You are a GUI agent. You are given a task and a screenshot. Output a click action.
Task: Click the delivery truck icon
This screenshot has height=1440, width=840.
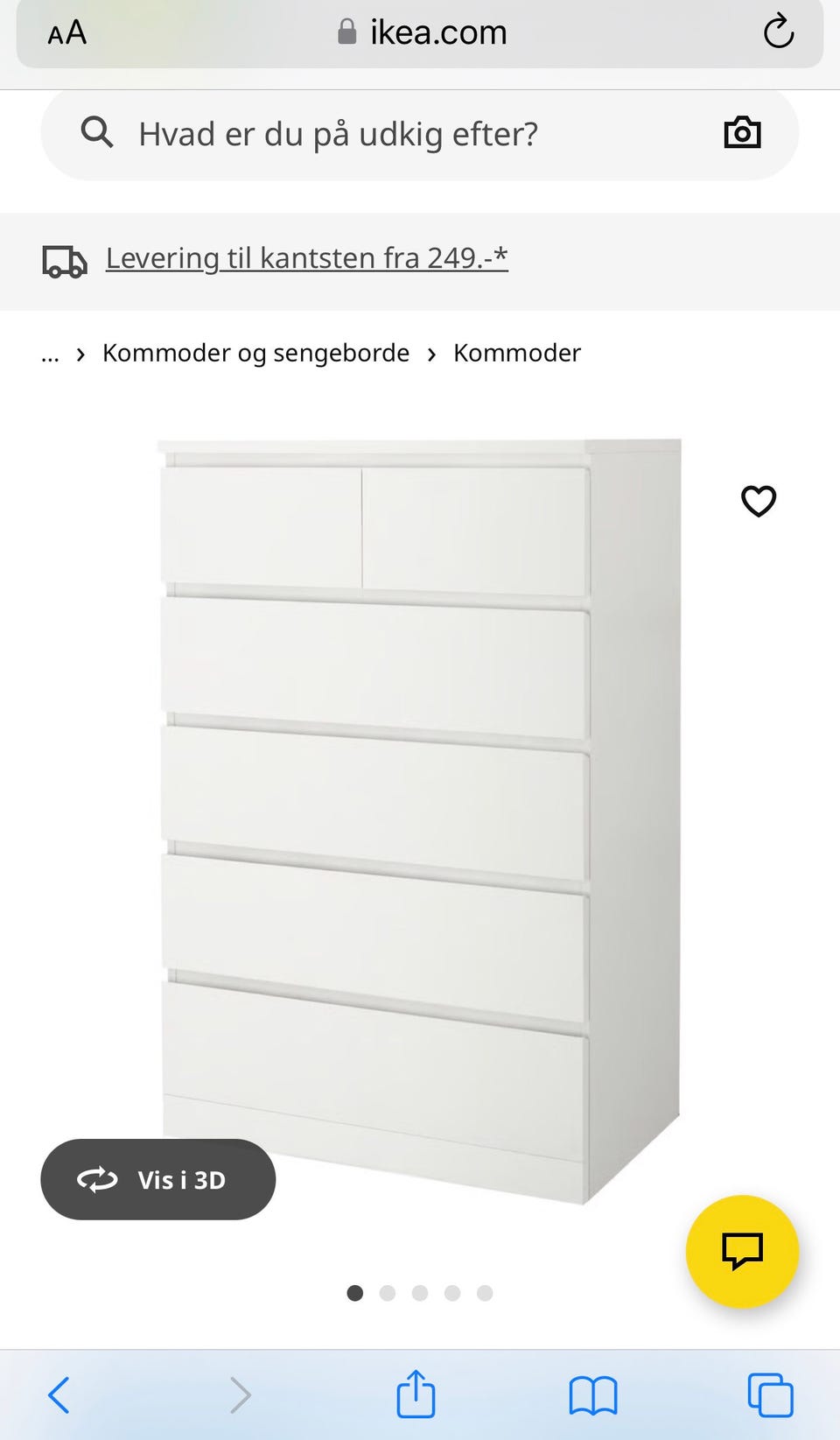(64, 261)
